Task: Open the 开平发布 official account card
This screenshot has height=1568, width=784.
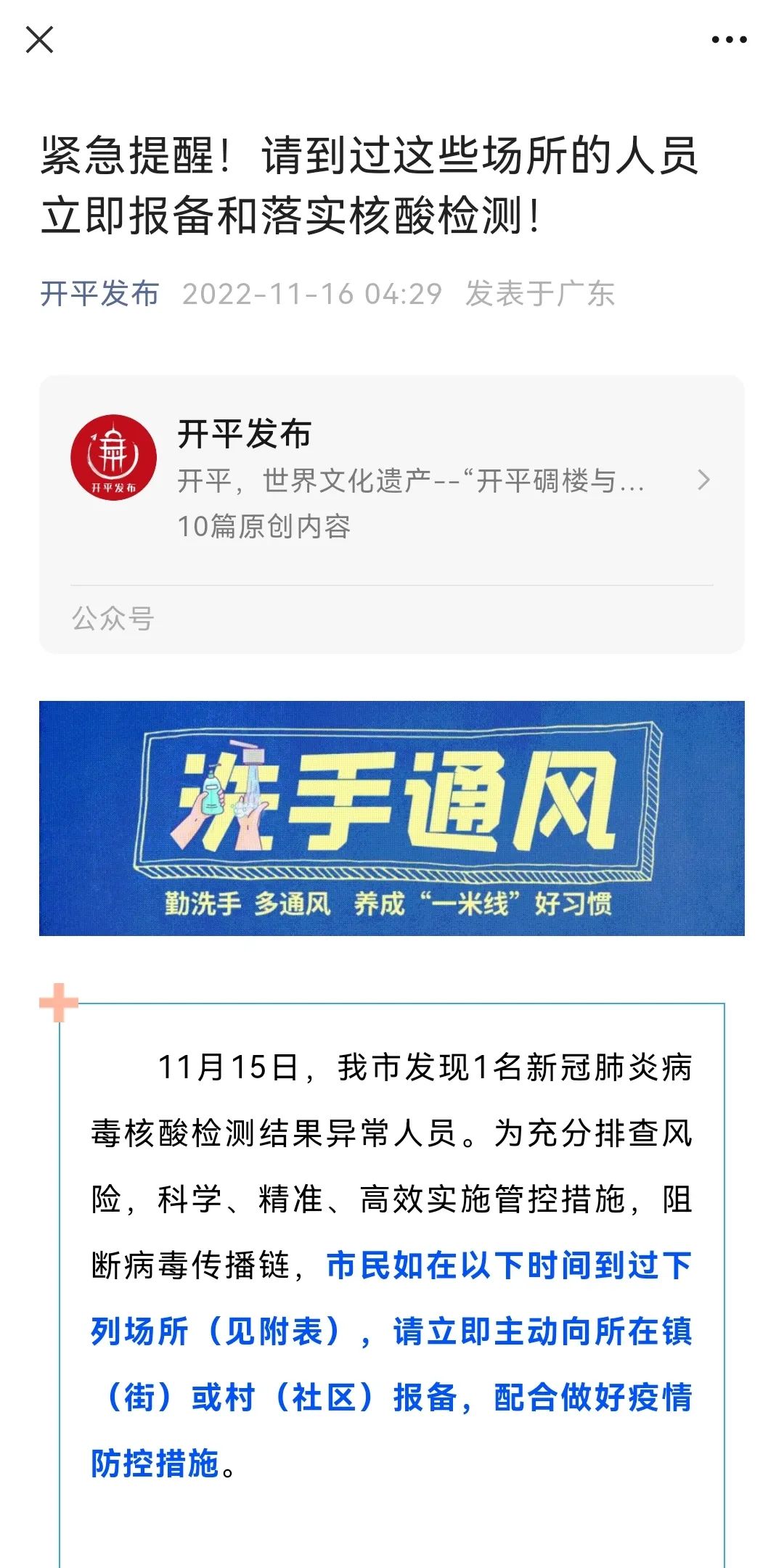Action: point(392,479)
